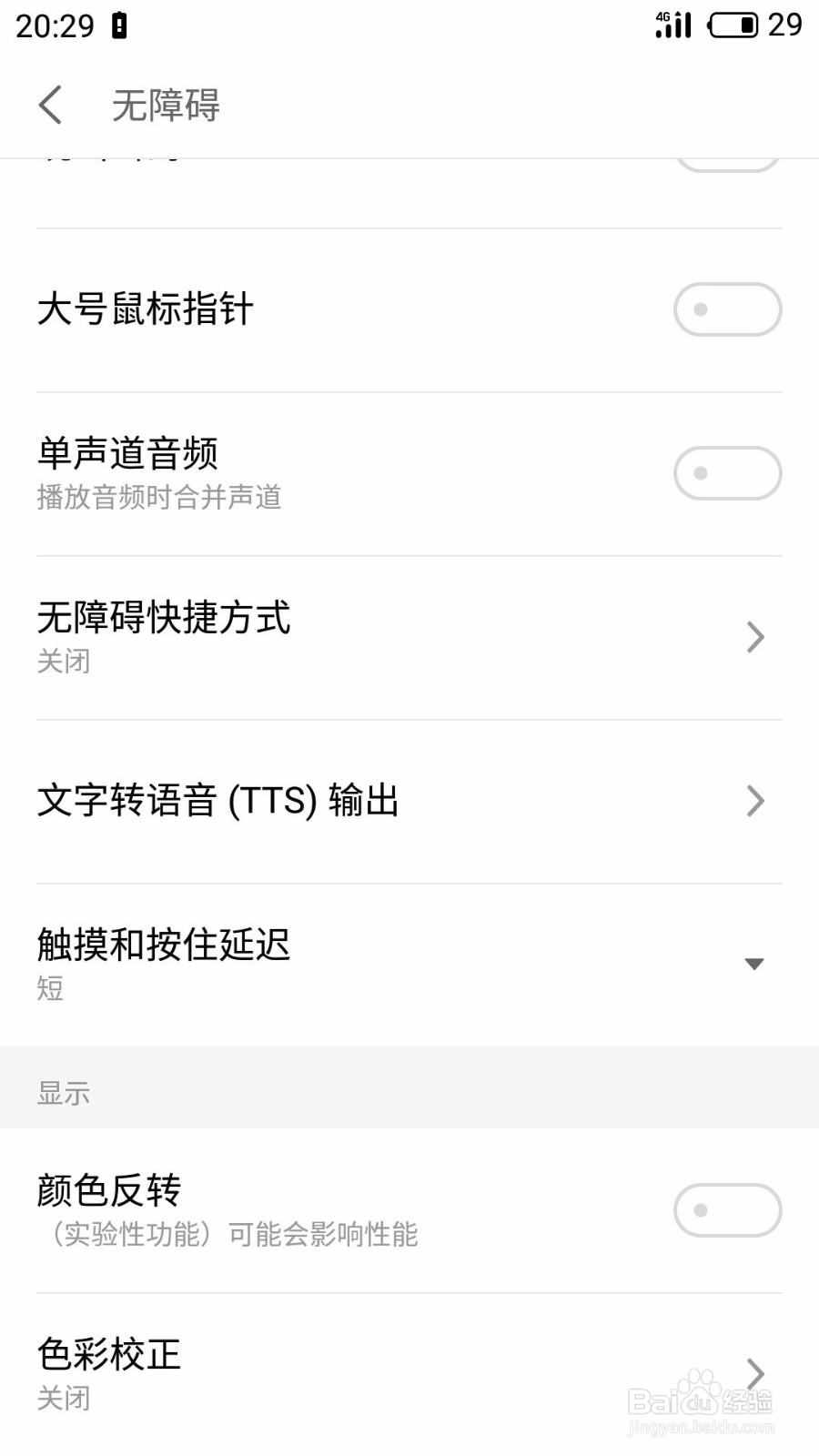This screenshot has height=1456, width=819.
Task: Tap the small battery icon beside 20:29
Action: 118,25
